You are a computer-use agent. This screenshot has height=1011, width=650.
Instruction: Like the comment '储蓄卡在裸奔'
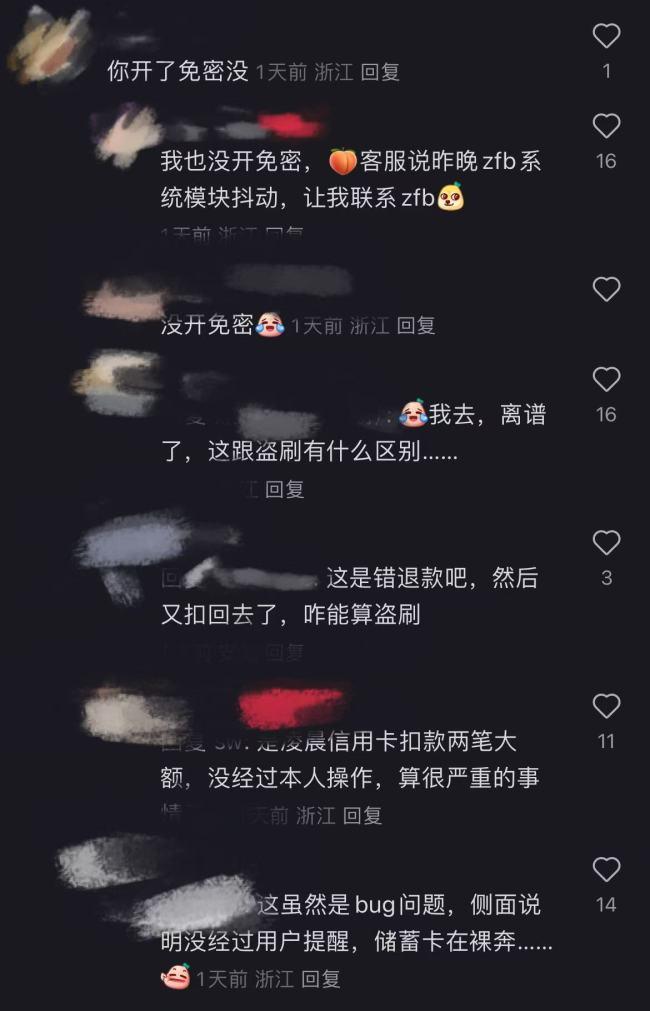coord(606,870)
